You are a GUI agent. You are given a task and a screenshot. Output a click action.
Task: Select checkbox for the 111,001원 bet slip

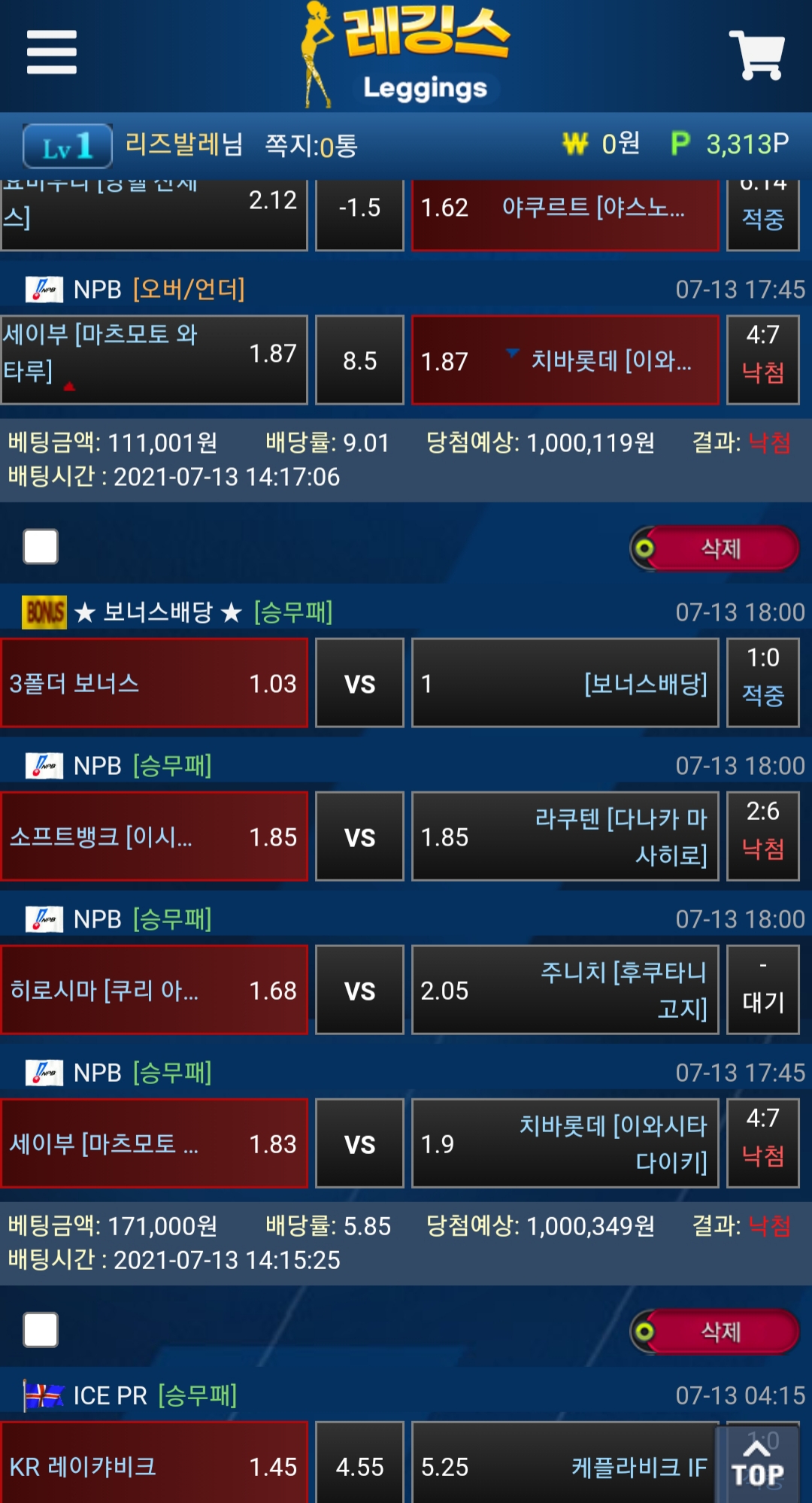41,546
